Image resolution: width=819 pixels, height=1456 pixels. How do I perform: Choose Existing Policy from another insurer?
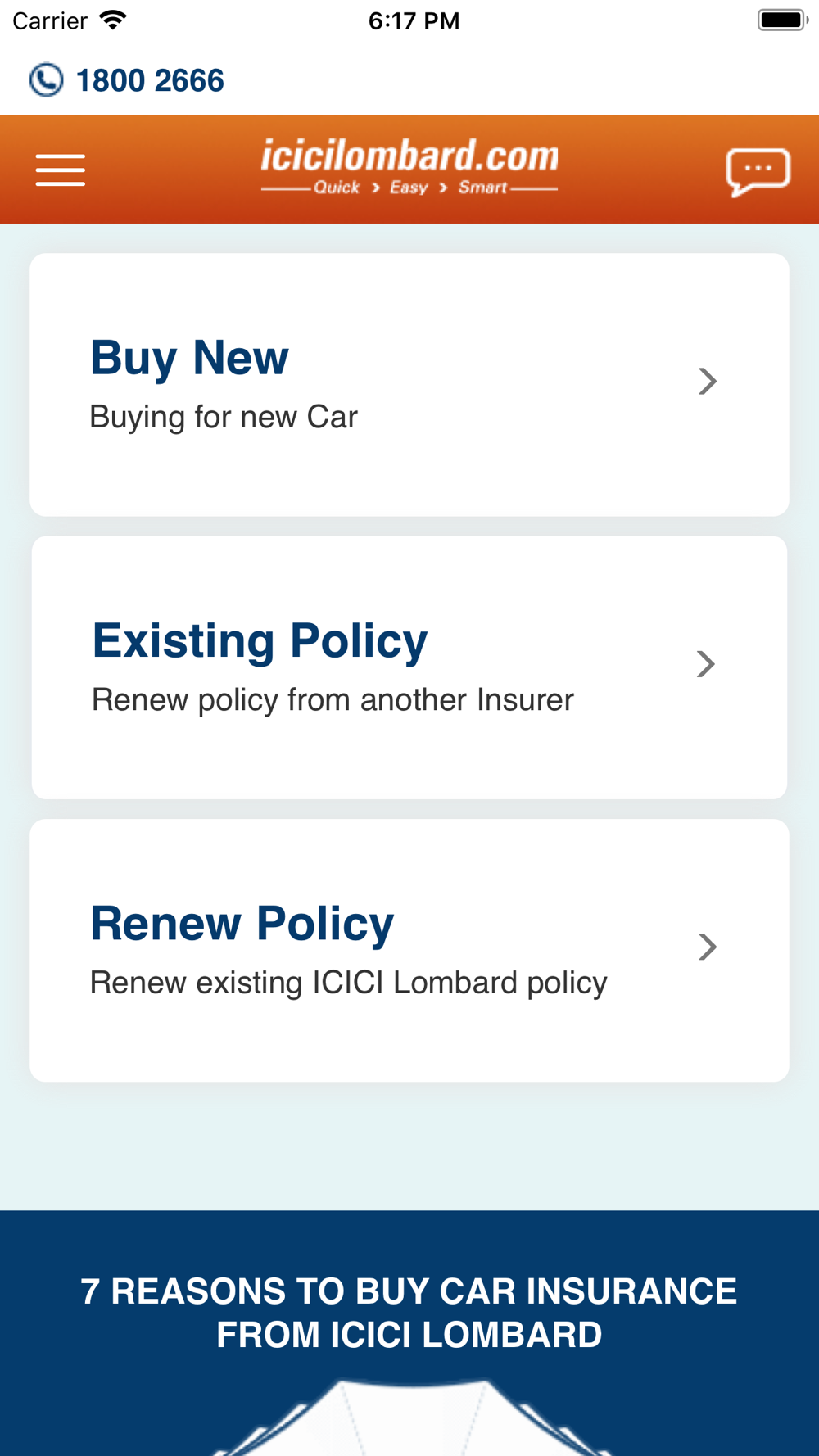tap(409, 667)
